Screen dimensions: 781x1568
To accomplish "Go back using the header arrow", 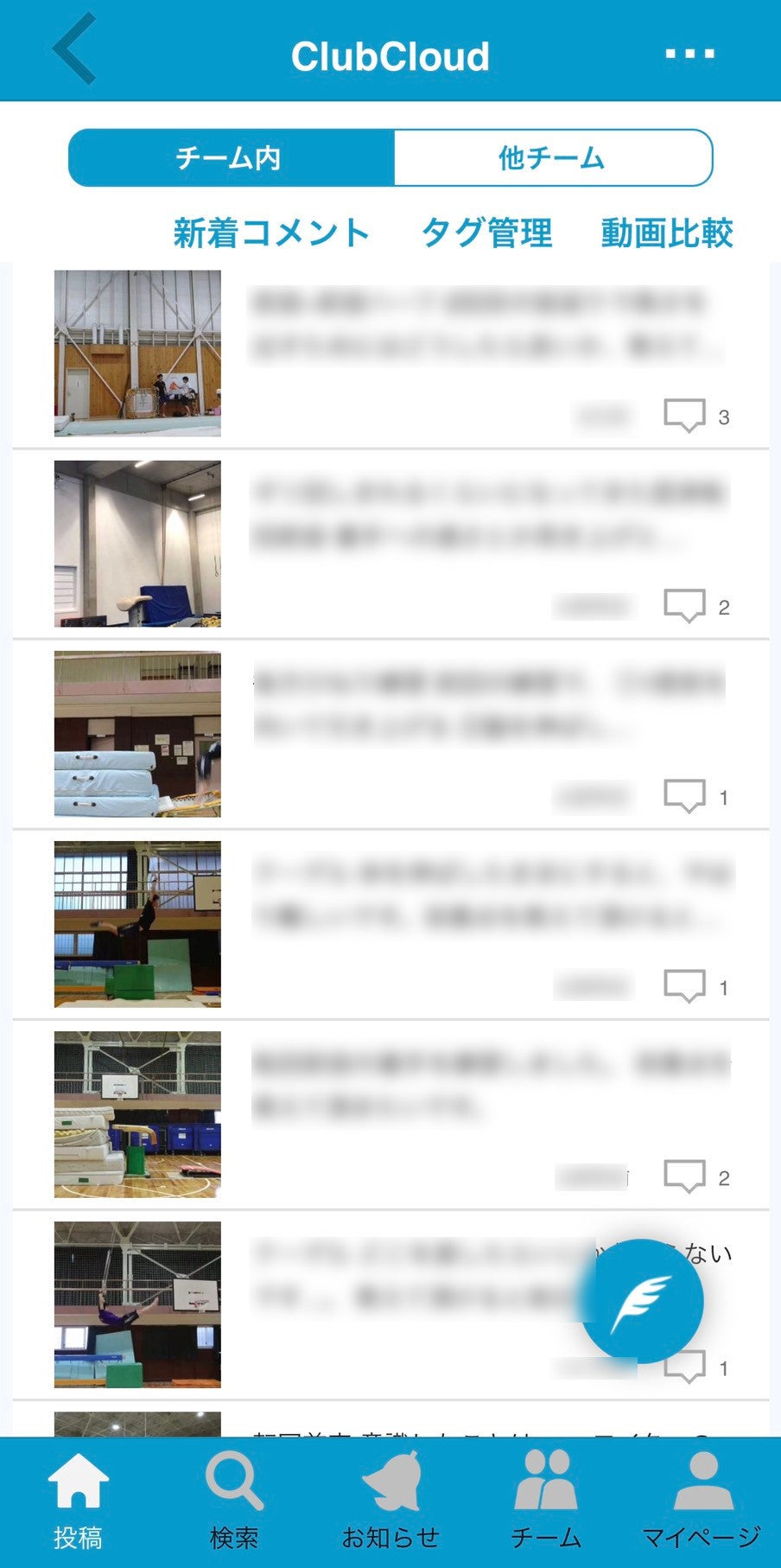I will [x=74, y=50].
